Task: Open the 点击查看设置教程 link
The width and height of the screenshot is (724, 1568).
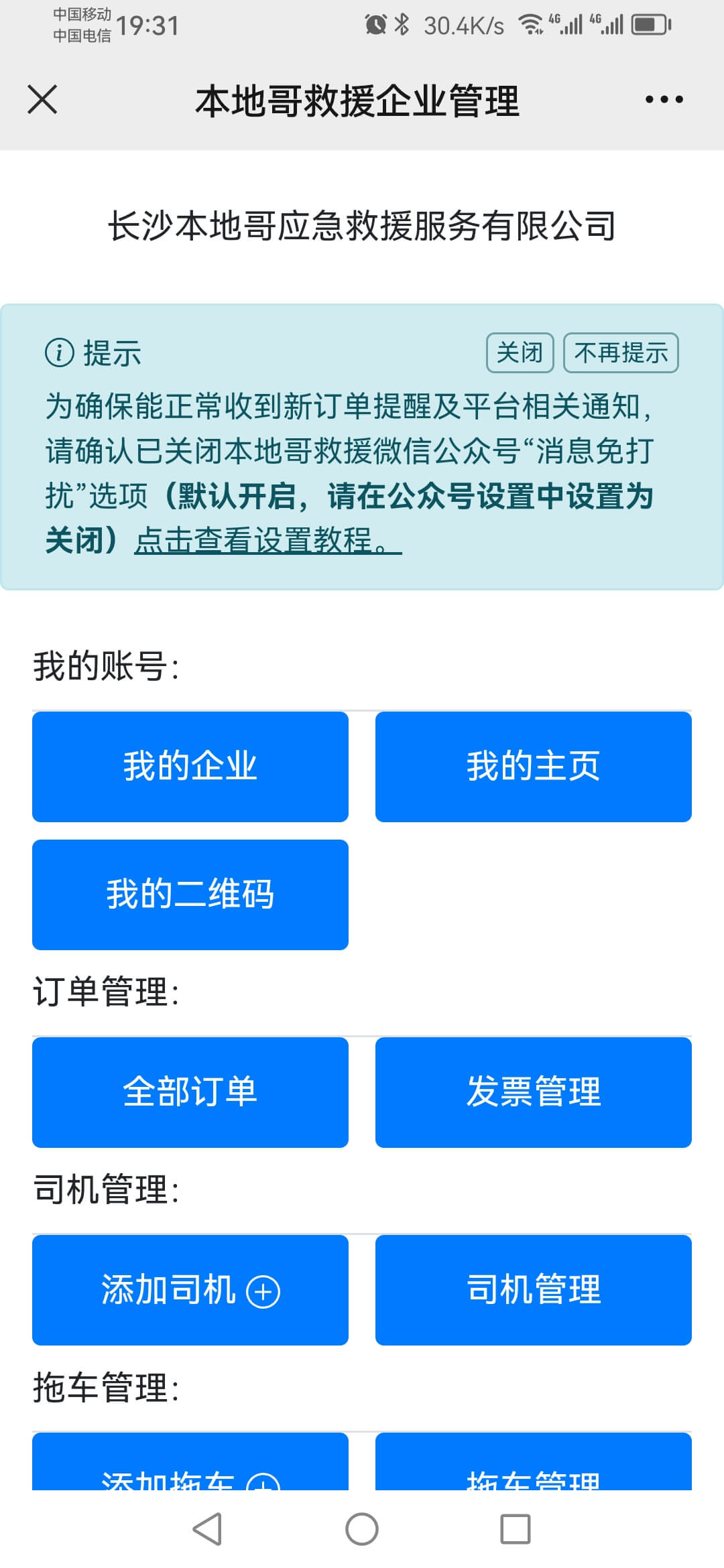Action: [x=267, y=540]
